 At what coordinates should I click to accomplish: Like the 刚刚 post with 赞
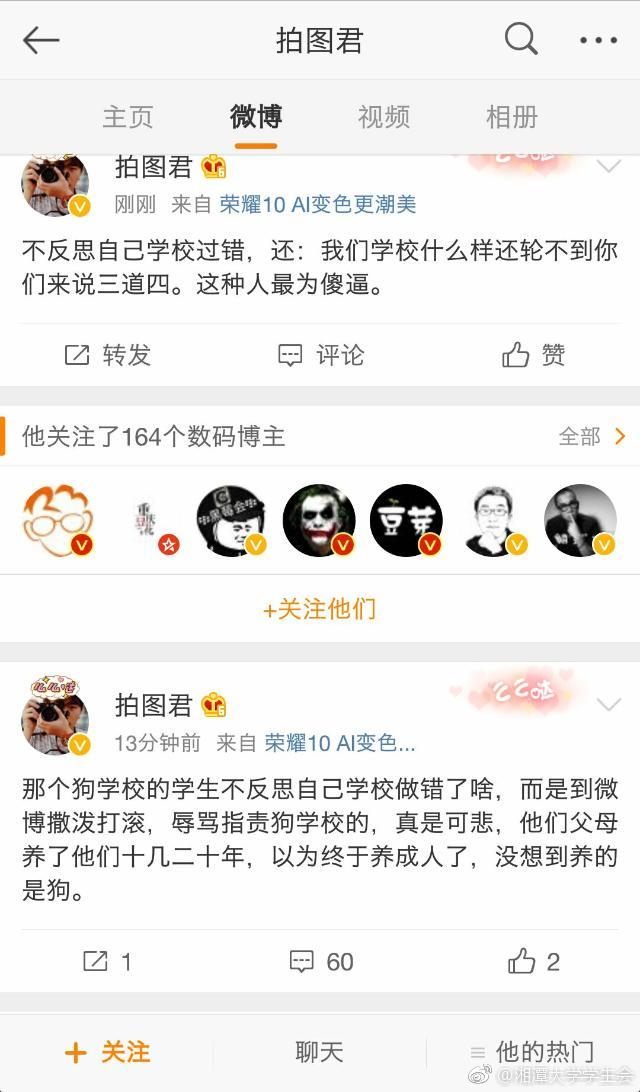click(533, 355)
